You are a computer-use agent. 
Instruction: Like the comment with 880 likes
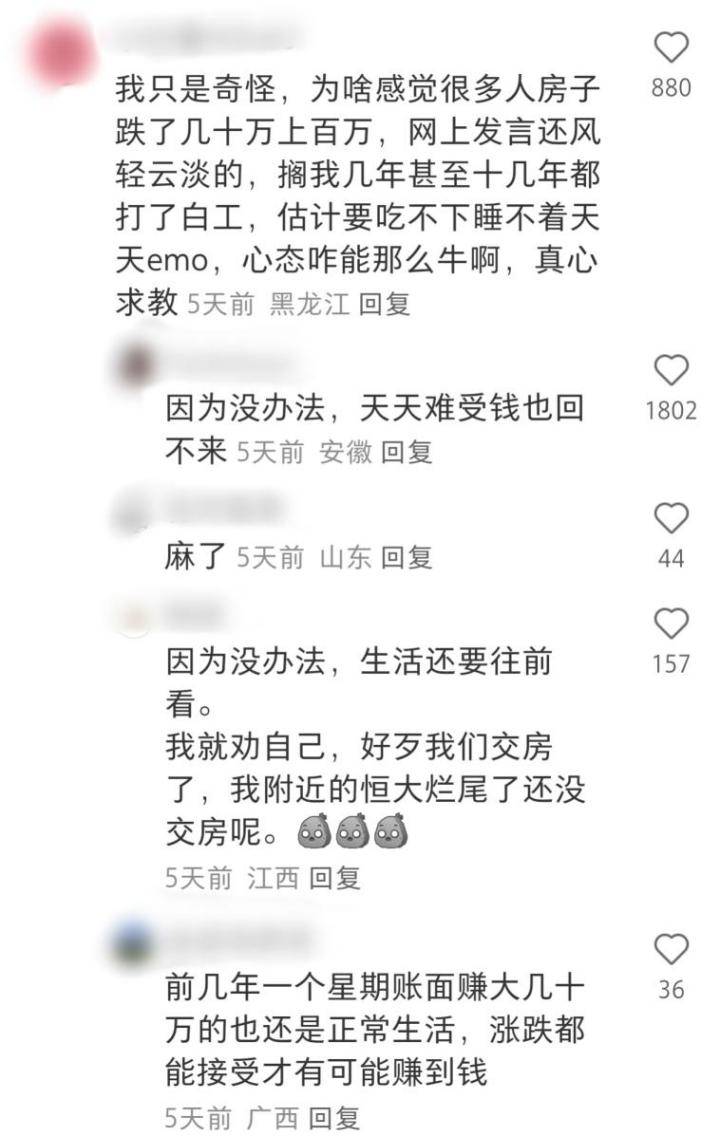click(671, 48)
